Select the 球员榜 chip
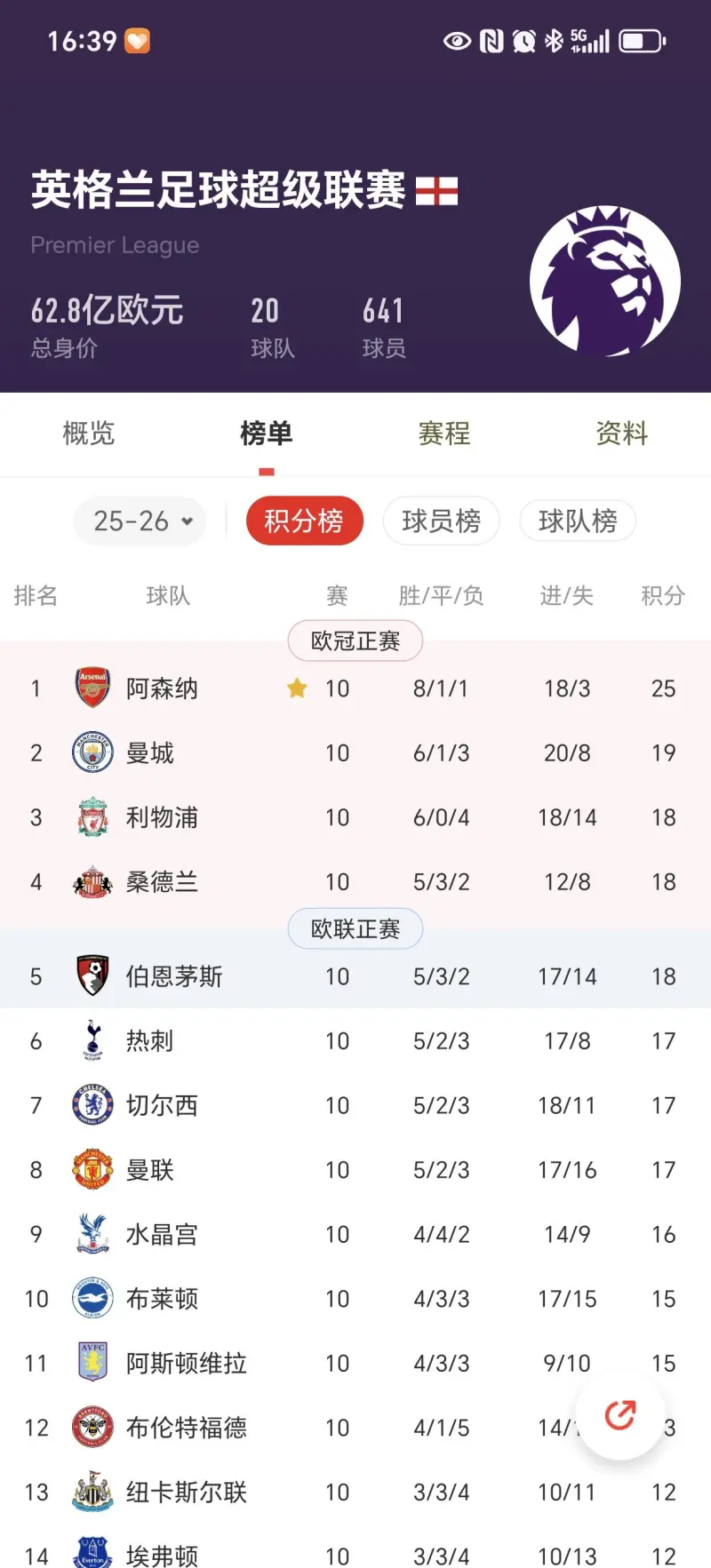The height and width of the screenshot is (1568, 711). [441, 521]
